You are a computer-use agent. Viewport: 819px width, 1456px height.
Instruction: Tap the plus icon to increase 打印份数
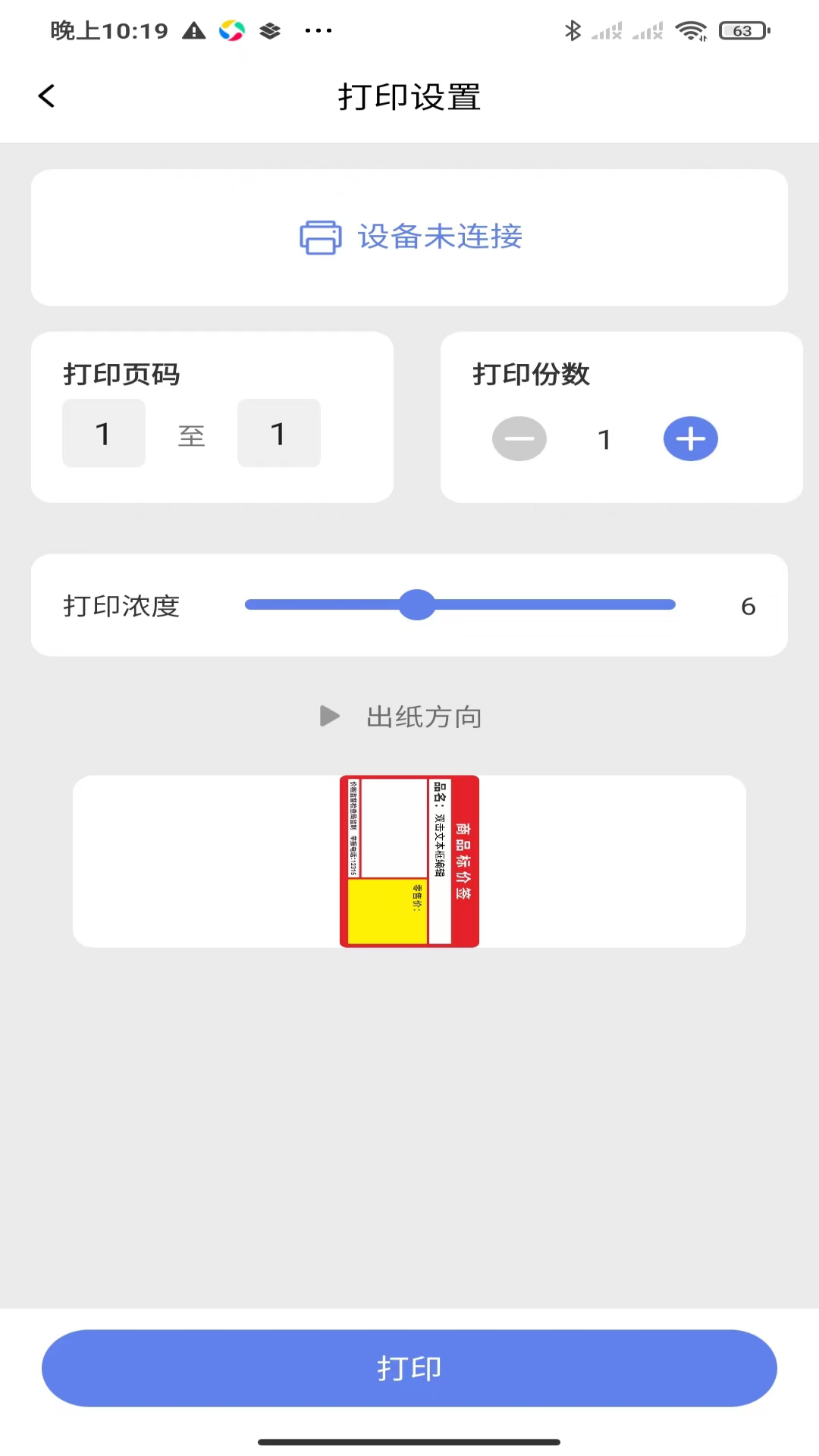(690, 438)
